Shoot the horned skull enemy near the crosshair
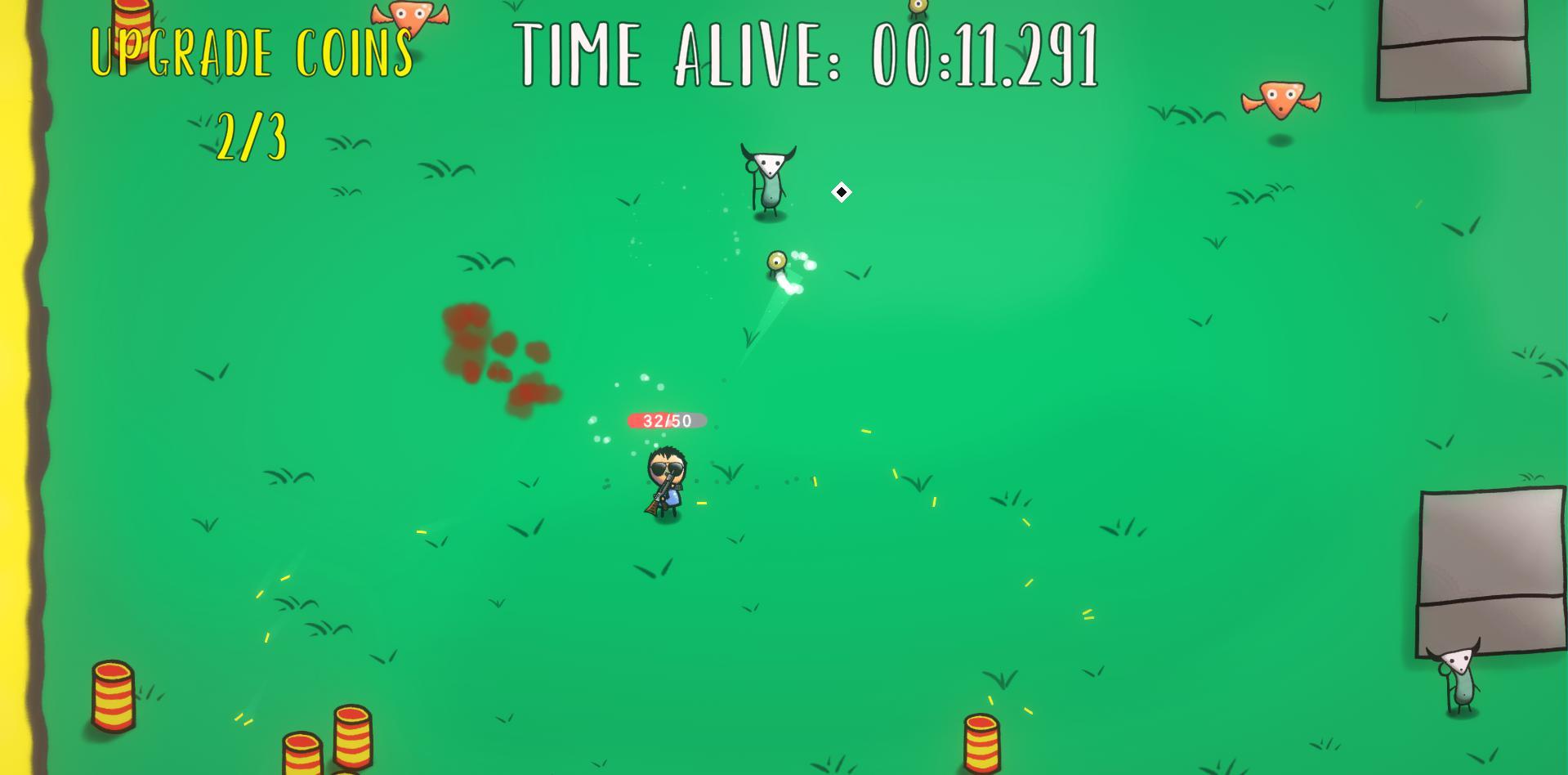The width and height of the screenshot is (1568, 775). (768, 180)
